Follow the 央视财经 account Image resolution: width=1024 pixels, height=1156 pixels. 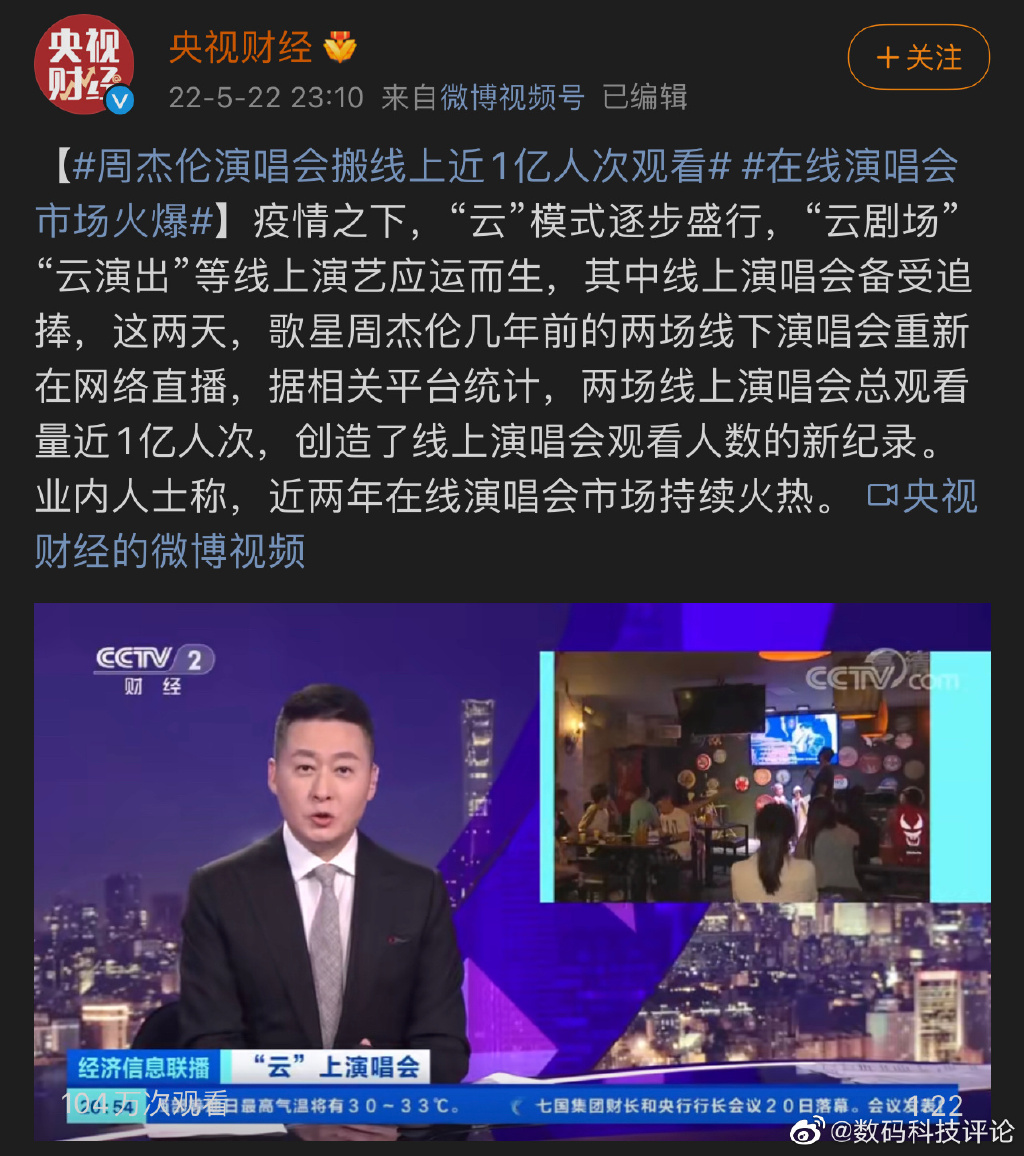[918, 57]
